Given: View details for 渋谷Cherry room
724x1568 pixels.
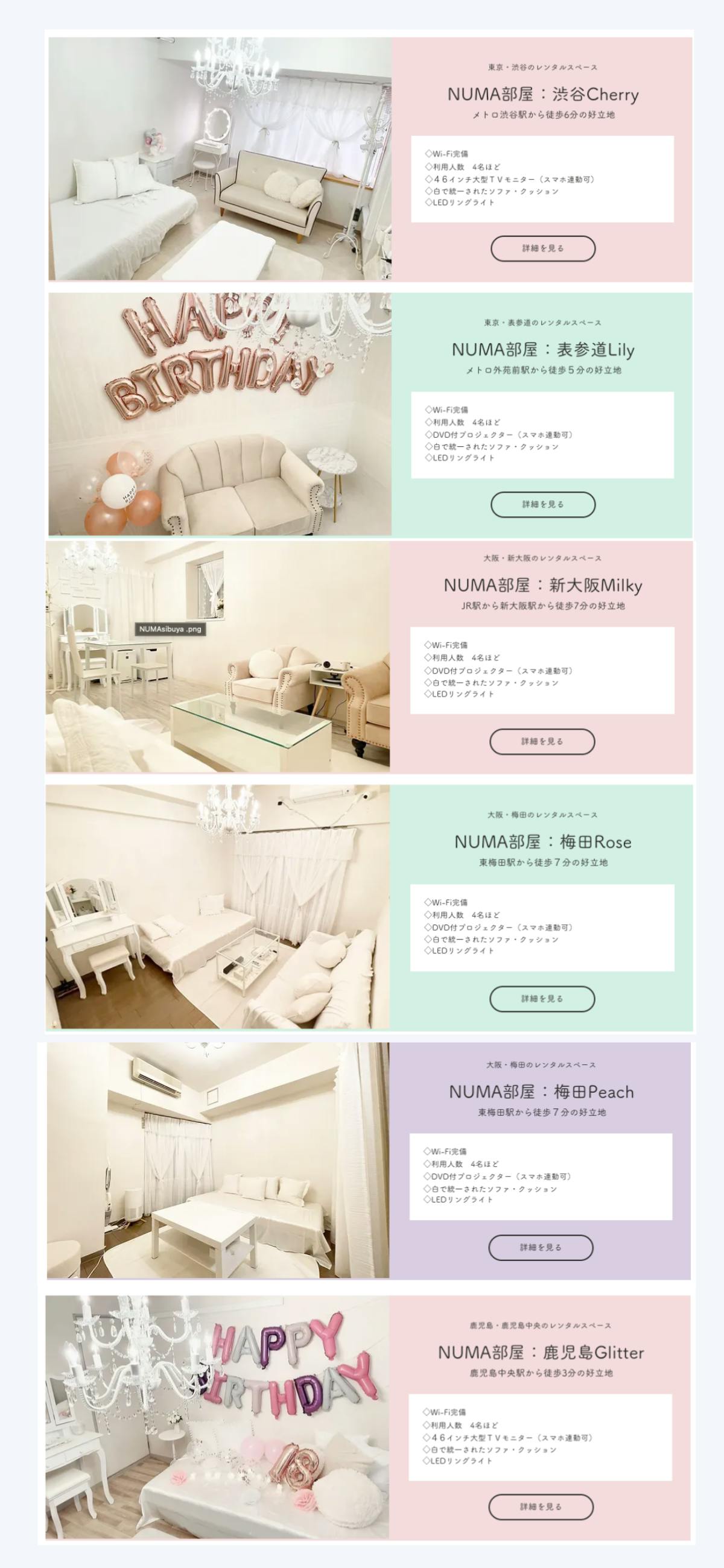Looking at the screenshot, I should click(542, 248).
